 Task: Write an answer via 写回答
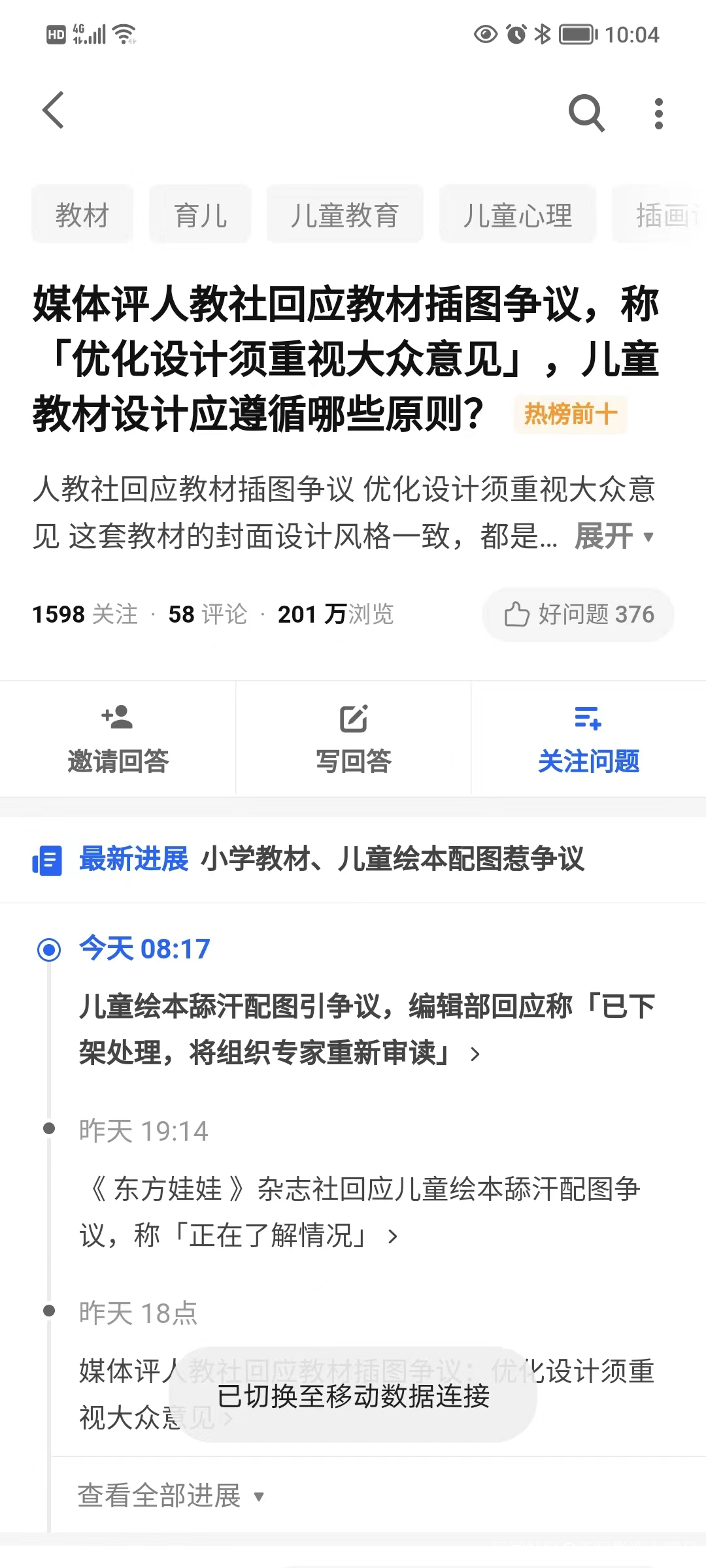[x=353, y=739]
